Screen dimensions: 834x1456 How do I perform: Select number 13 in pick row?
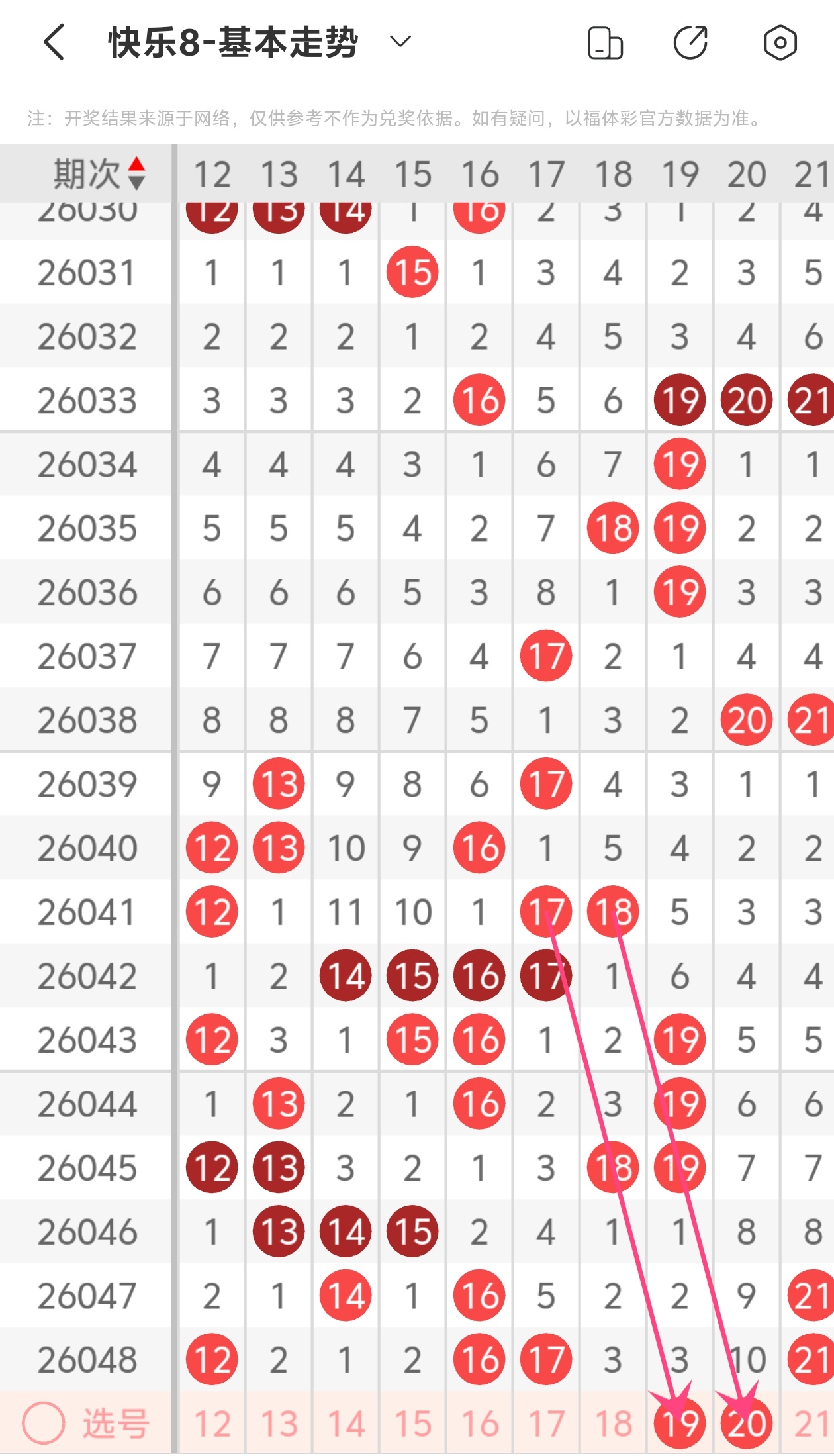pos(279,1424)
